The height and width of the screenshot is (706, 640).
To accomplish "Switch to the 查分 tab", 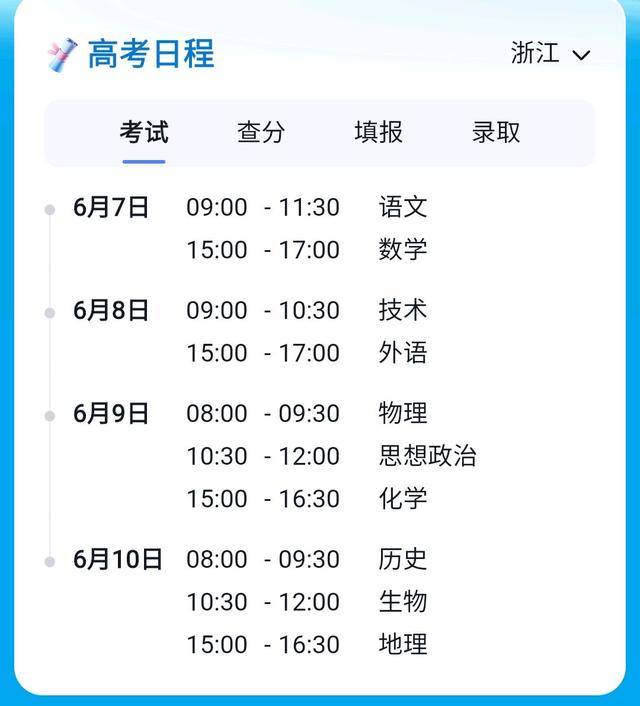I will point(261,132).
